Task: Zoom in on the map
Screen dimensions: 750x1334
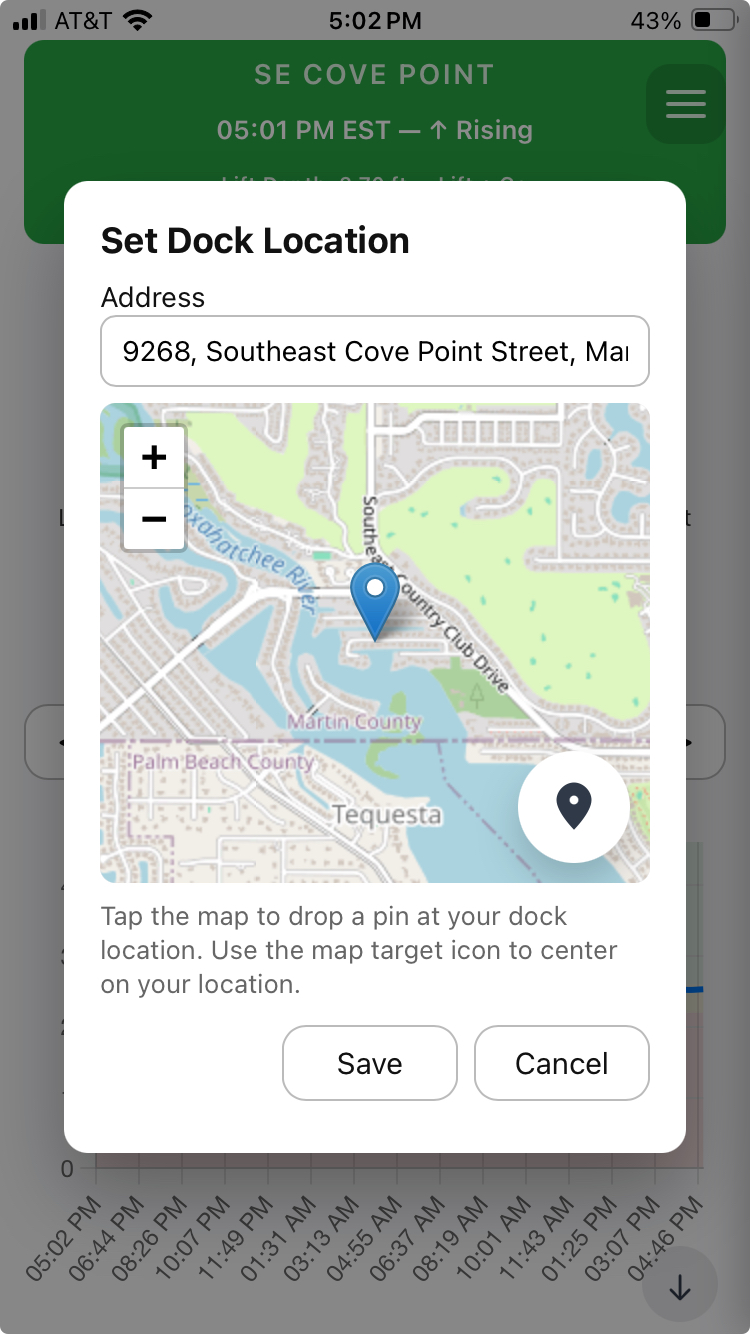Action: (153, 457)
